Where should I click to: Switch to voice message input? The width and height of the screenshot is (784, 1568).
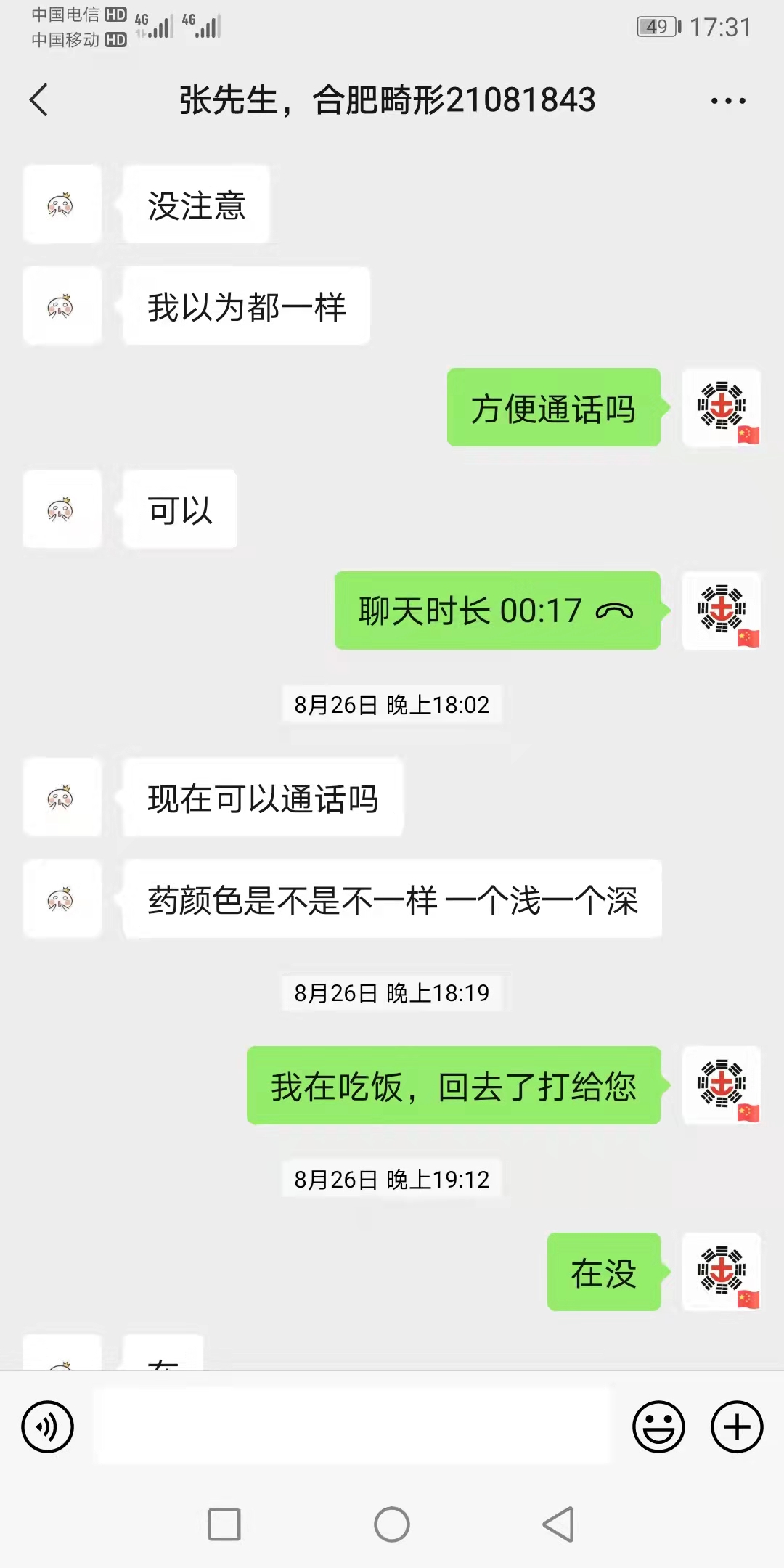(x=48, y=1426)
